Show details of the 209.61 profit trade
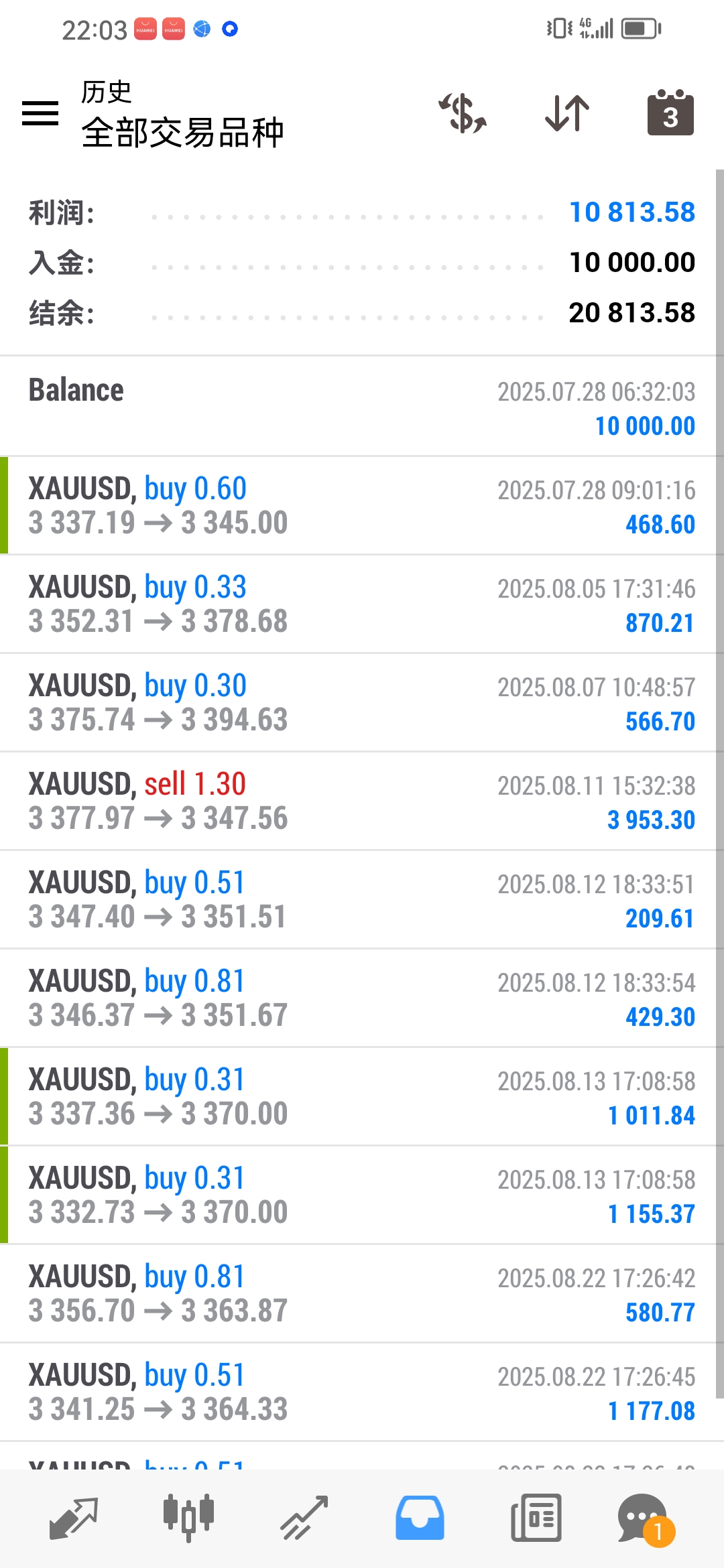 coord(362,899)
